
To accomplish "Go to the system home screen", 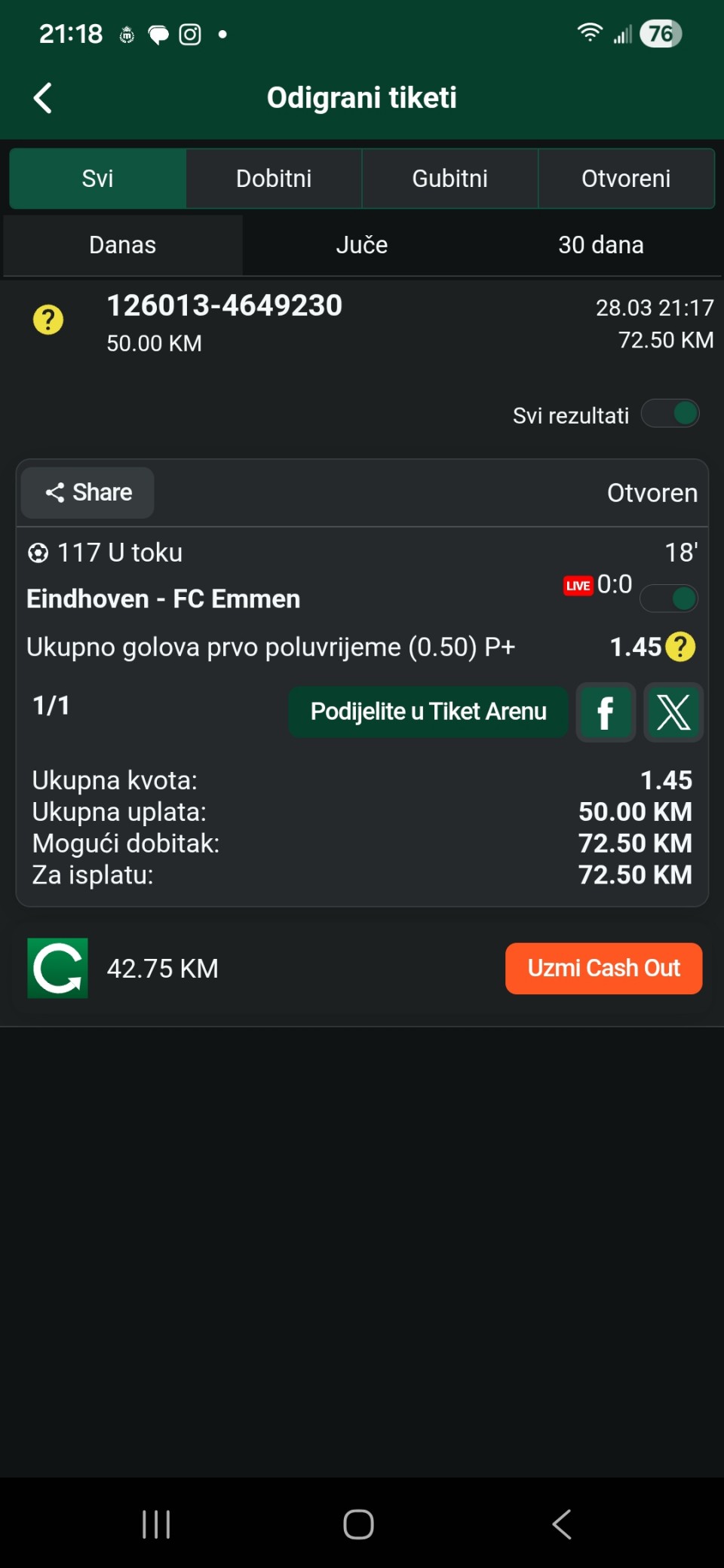I will [358, 1524].
